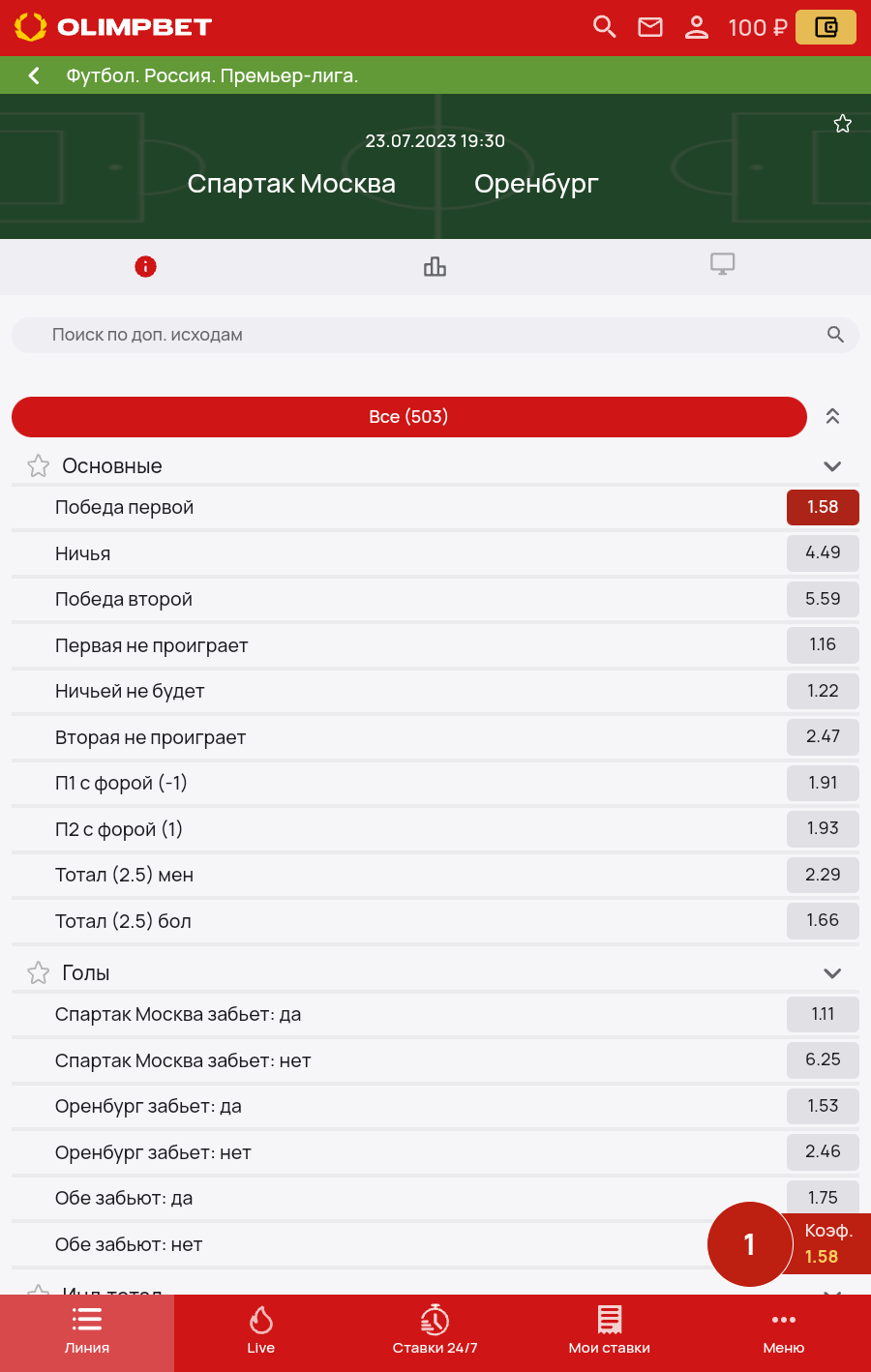Open the messages envelope icon
This screenshot has width=871, height=1372.
click(x=650, y=27)
